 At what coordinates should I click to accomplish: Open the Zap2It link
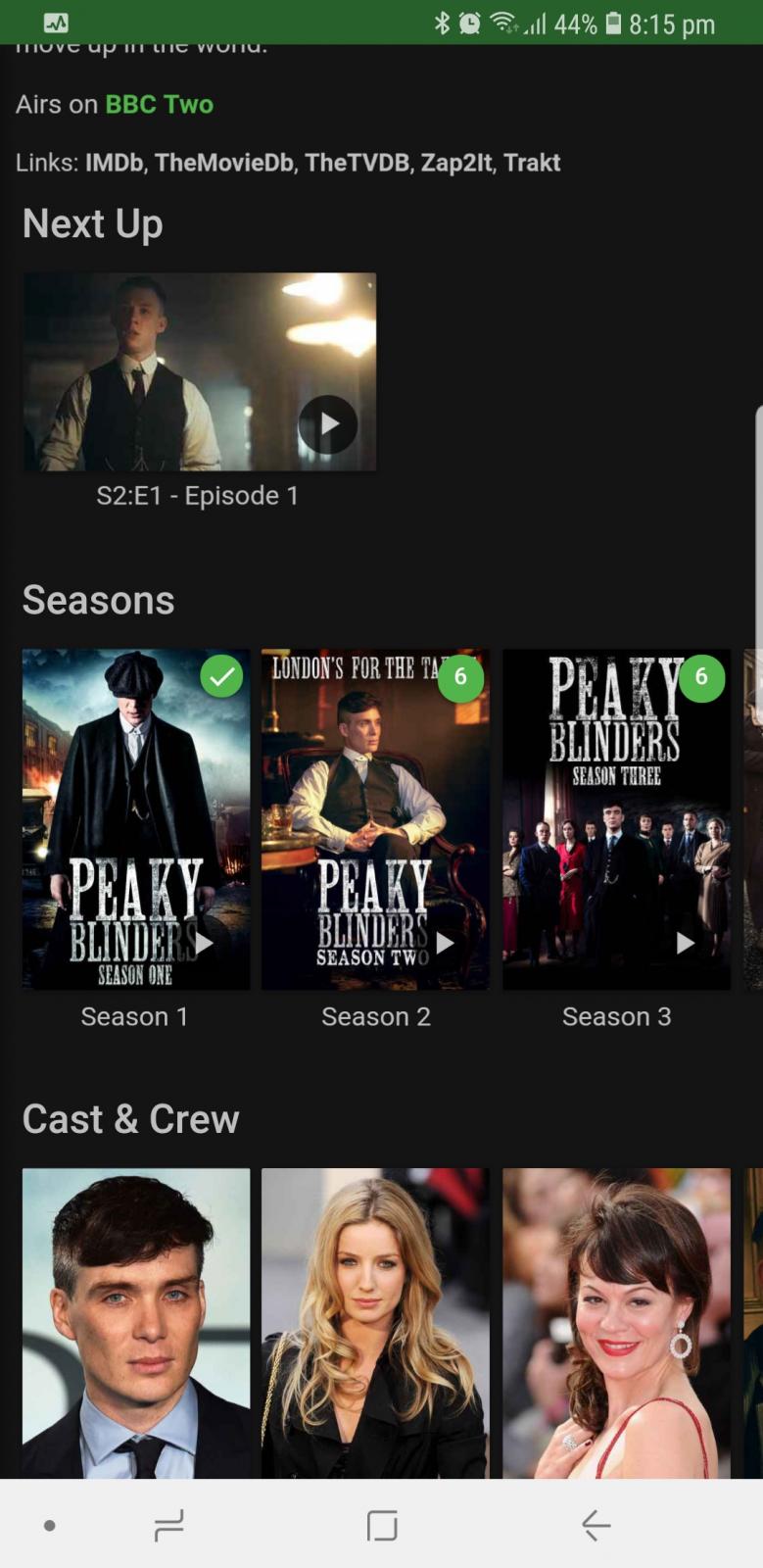455,163
